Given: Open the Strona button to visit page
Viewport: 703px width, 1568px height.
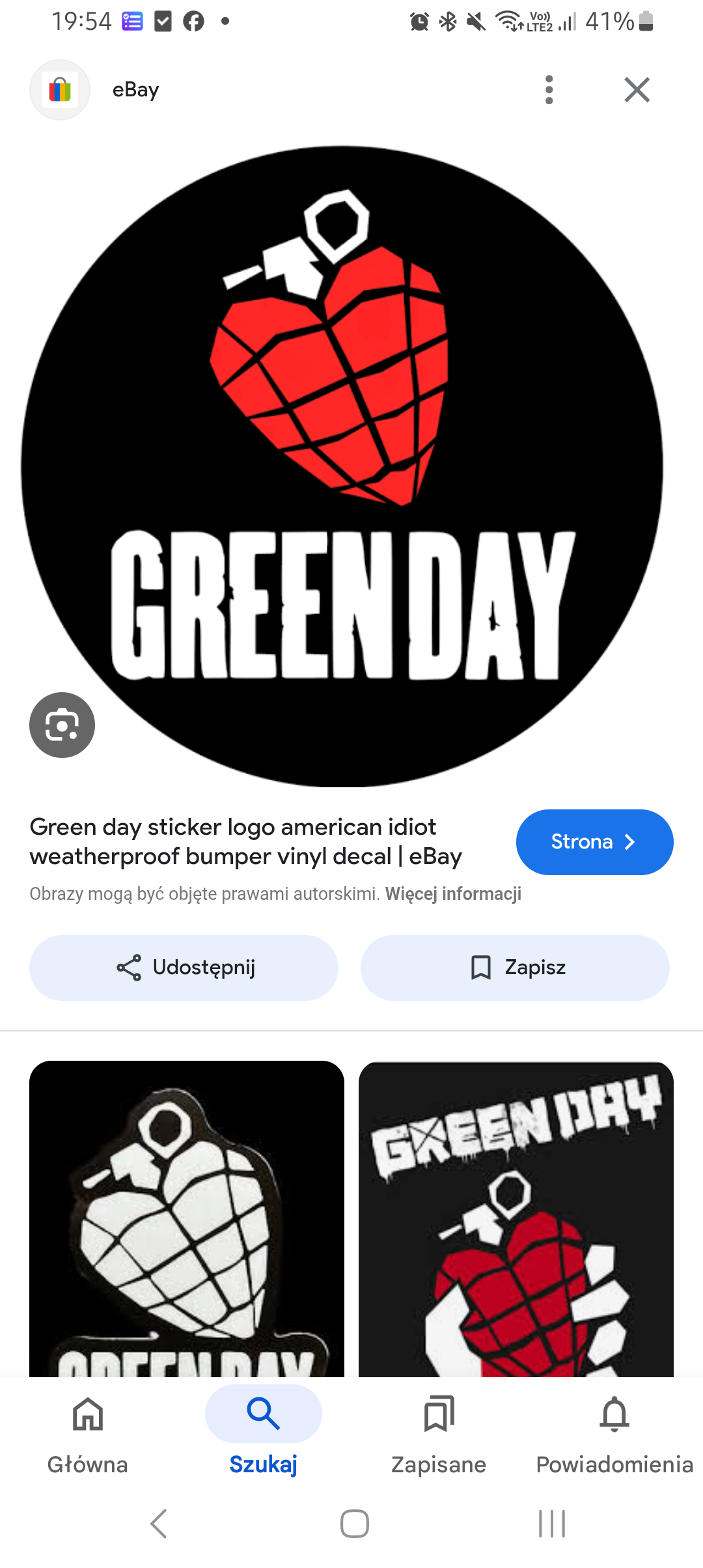Looking at the screenshot, I should tap(594, 841).
